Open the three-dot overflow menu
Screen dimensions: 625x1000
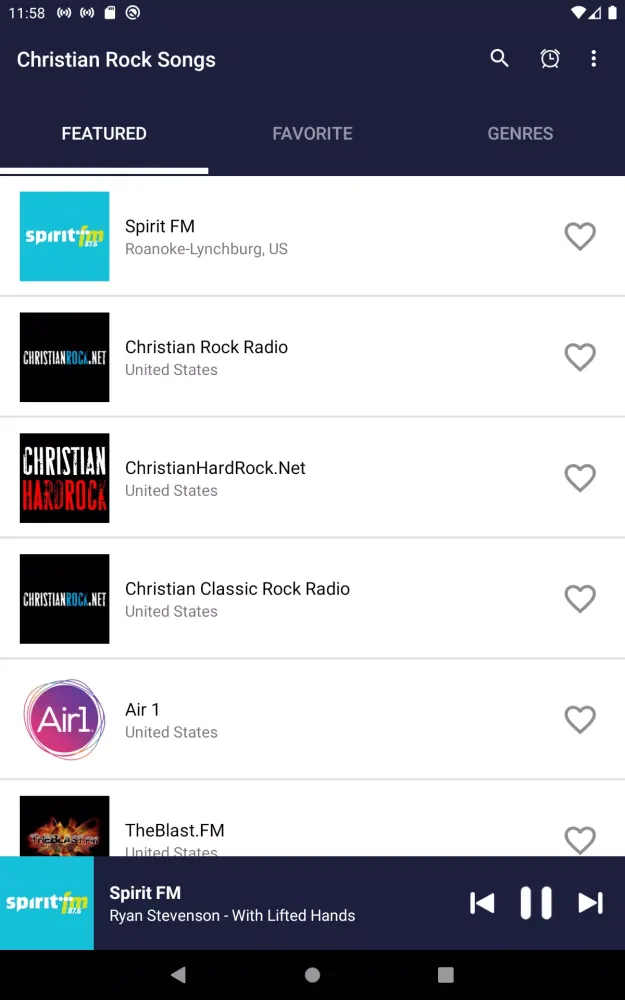pos(593,59)
